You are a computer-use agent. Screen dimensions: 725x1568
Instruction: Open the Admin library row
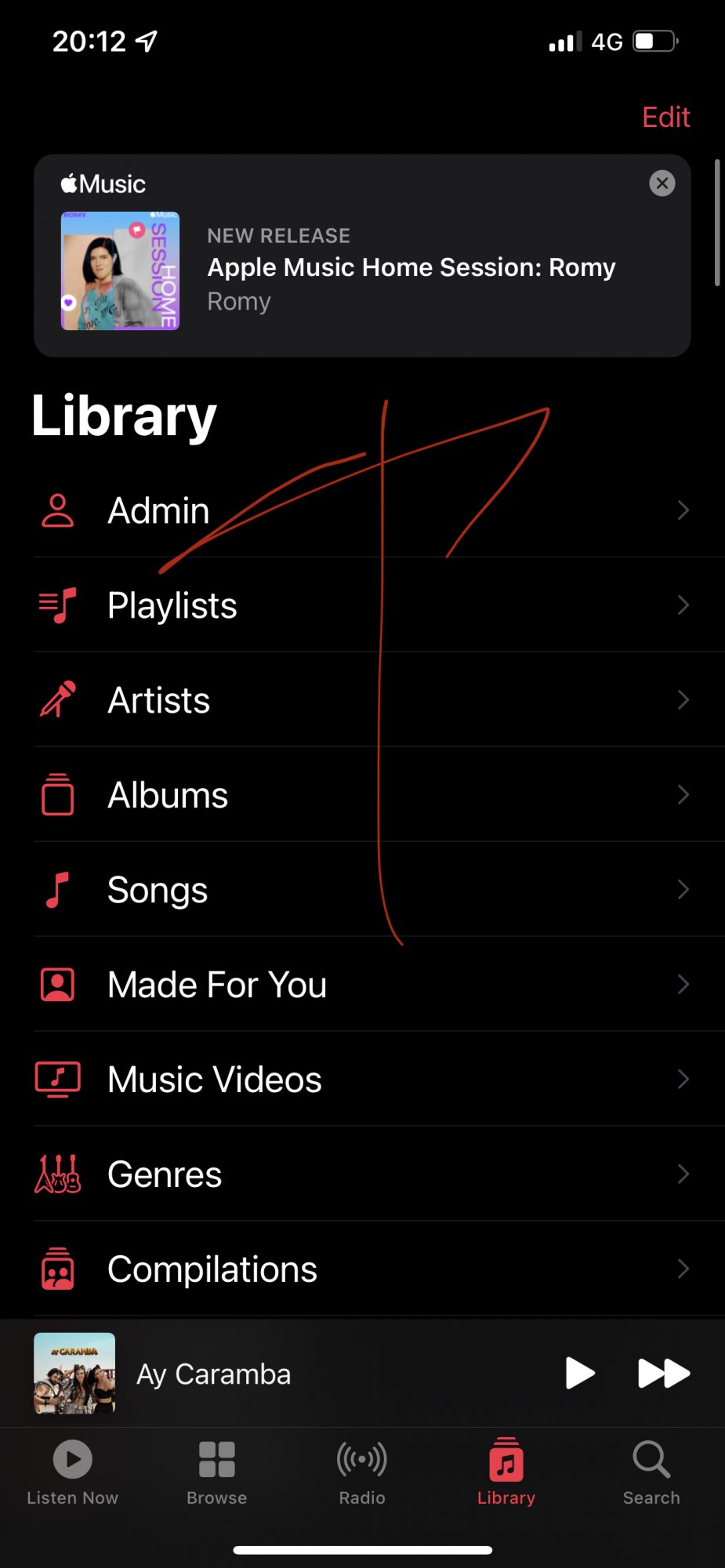coord(362,510)
